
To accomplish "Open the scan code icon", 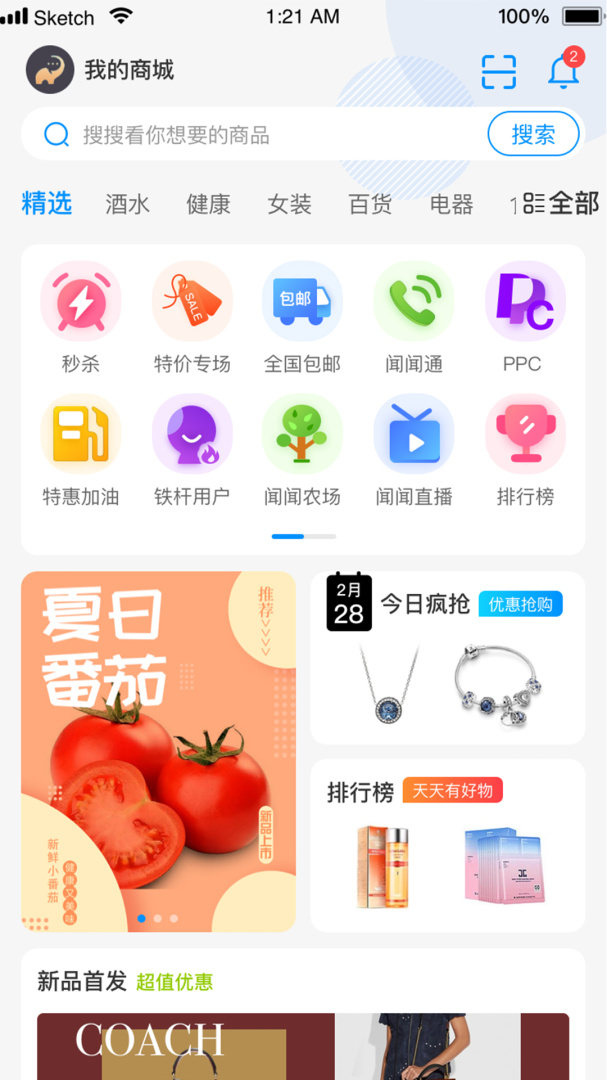I will coord(499,72).
